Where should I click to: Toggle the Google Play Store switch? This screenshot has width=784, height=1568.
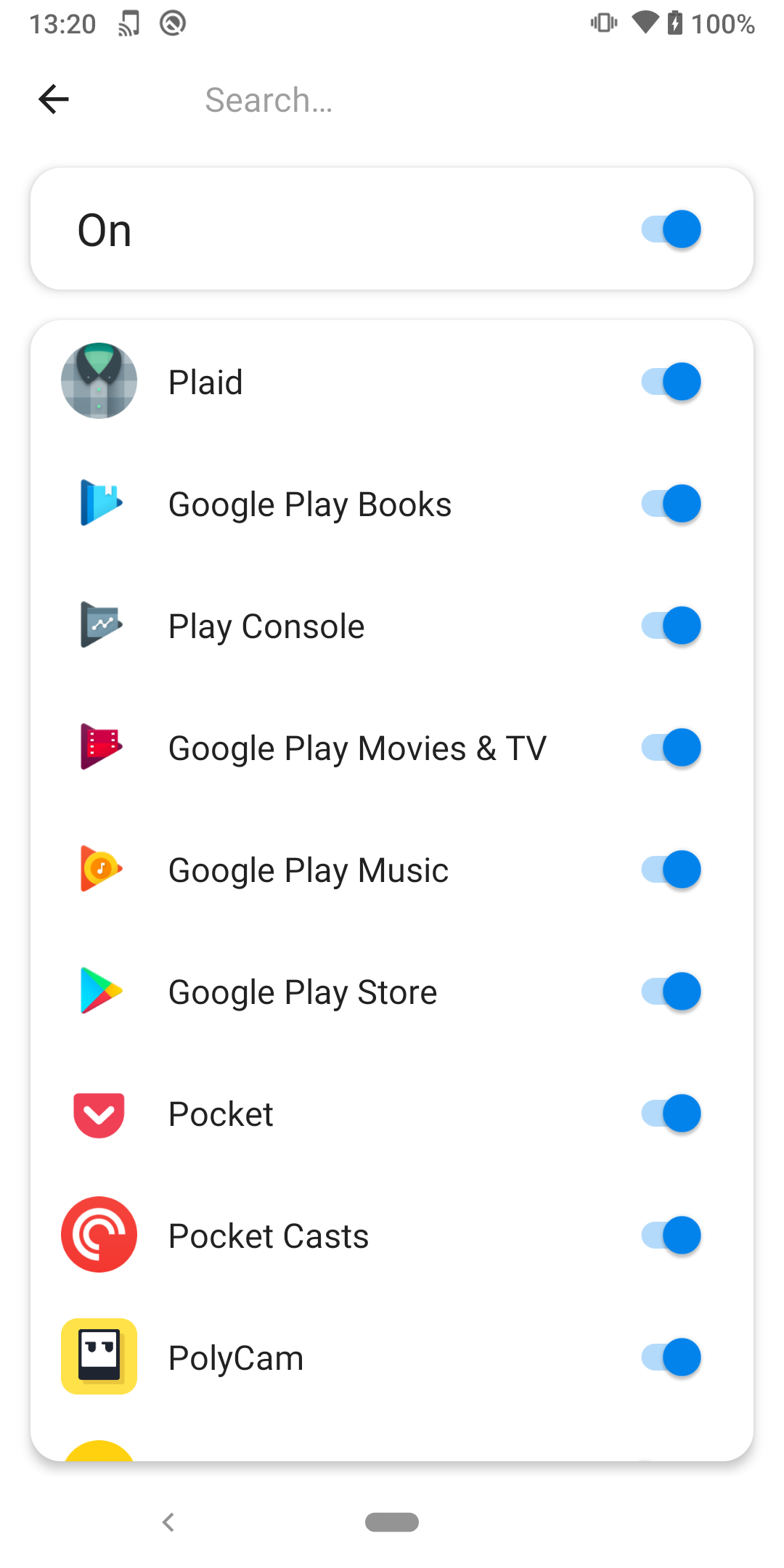coord(671,992)
